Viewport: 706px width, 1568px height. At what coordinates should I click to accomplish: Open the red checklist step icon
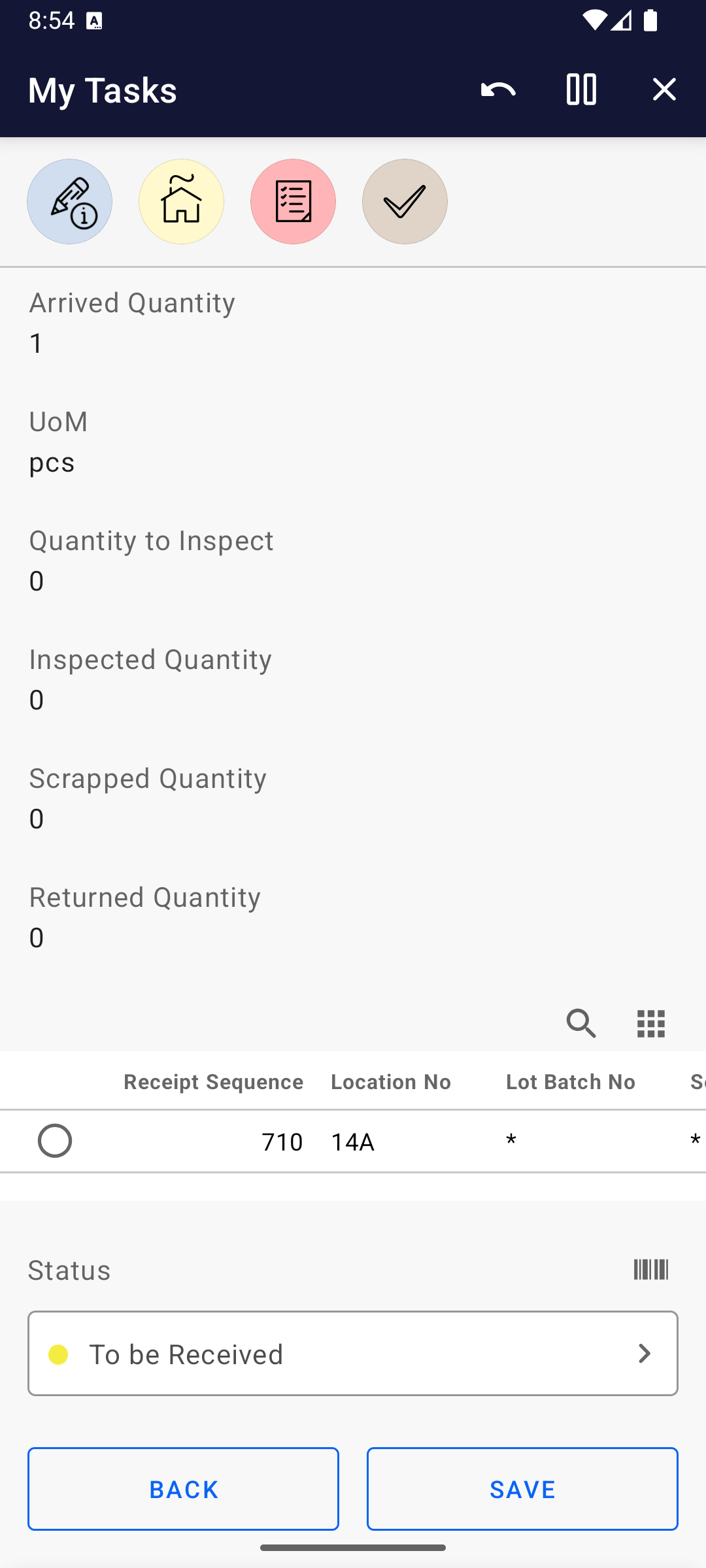pos(294,202)
